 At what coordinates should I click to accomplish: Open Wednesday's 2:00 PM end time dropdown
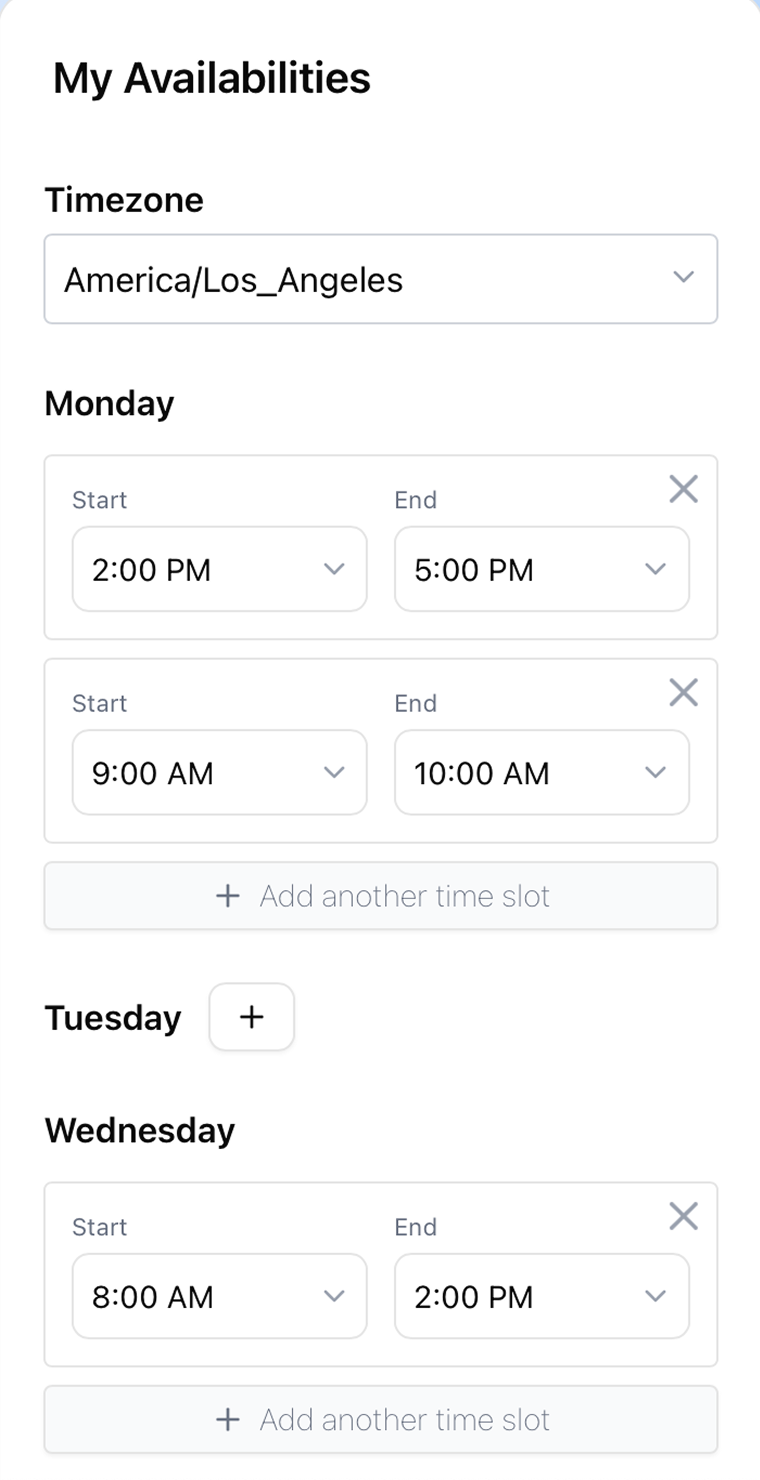click(x=541, y=1296)
